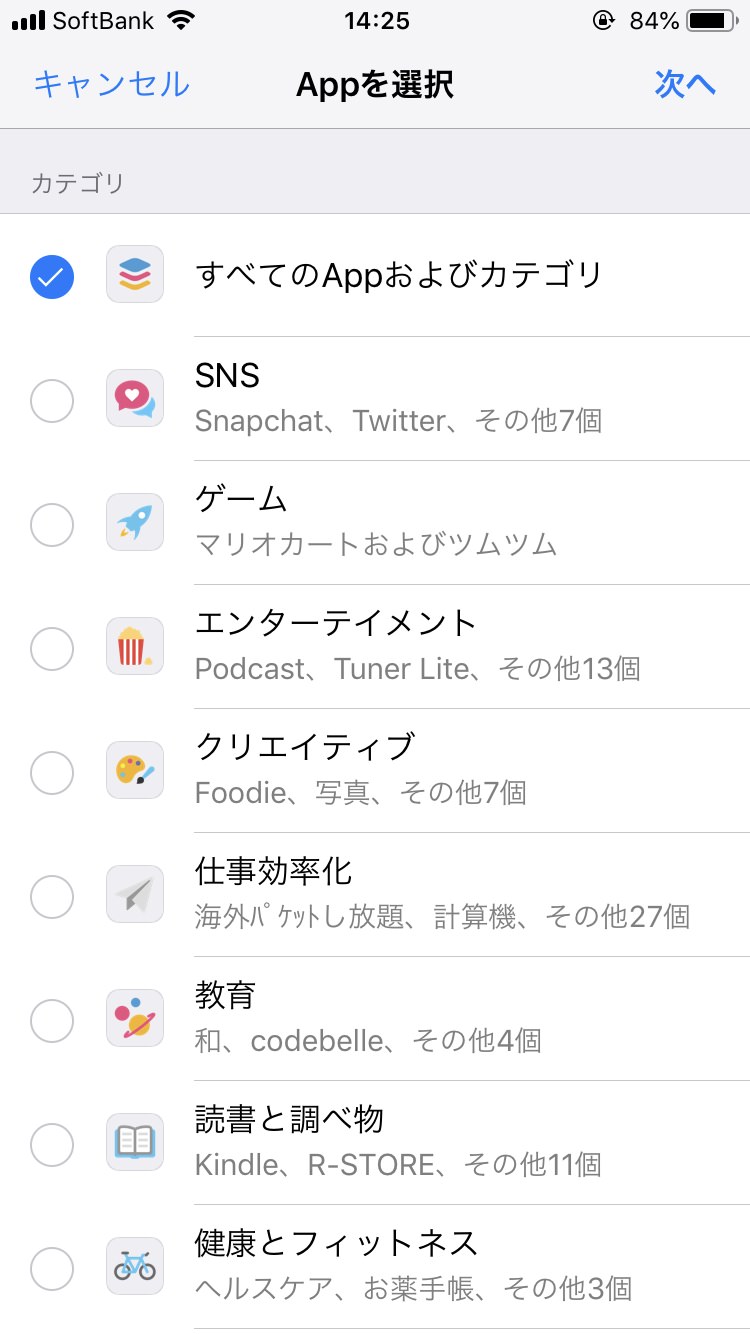The image size is (750, 1334).
Task: Tap 次へ to continue
Action: click(x=685, y=84)
